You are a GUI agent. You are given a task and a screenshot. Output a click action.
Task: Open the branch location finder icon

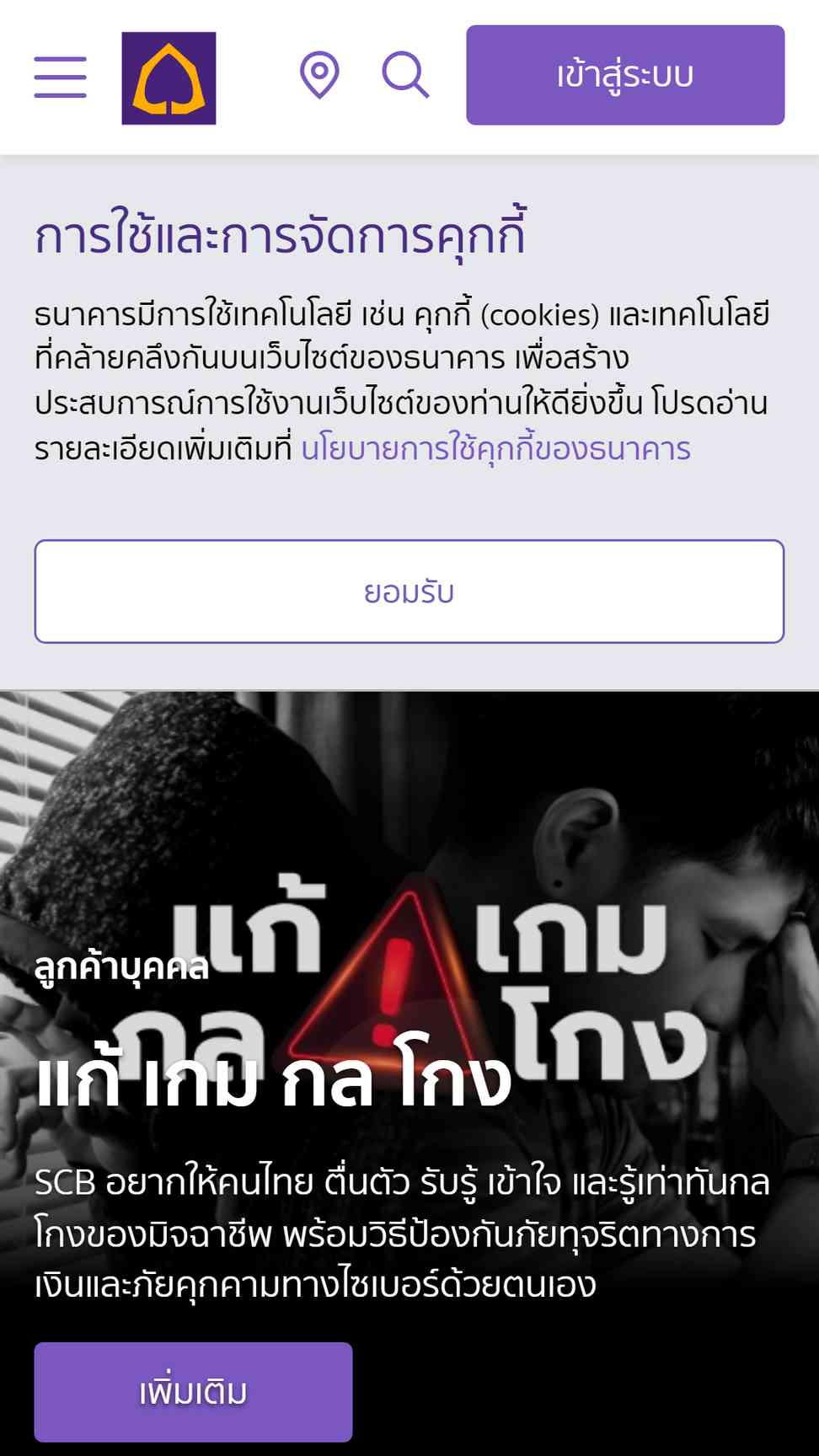point(319,75)
